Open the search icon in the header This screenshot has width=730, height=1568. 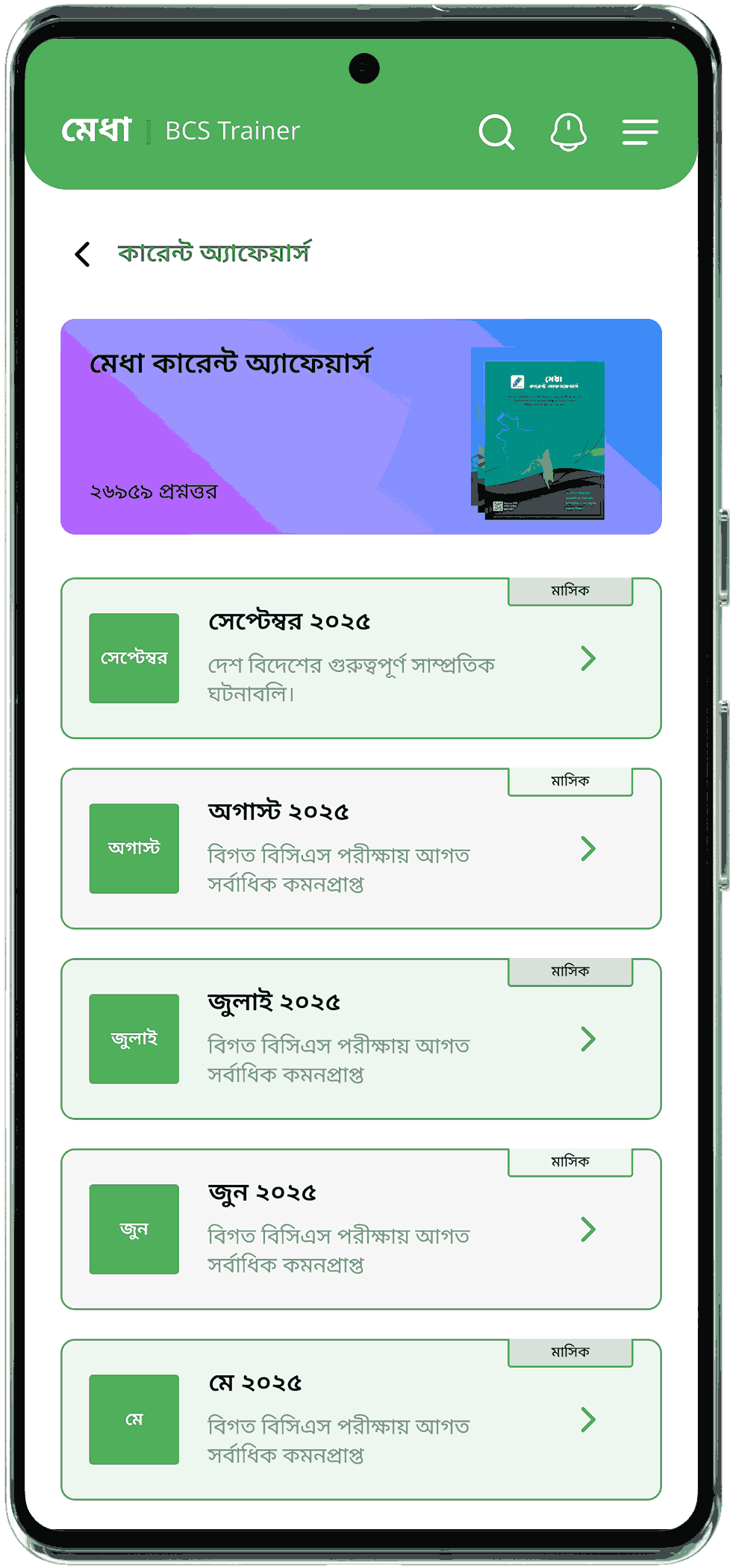point(496,132)
